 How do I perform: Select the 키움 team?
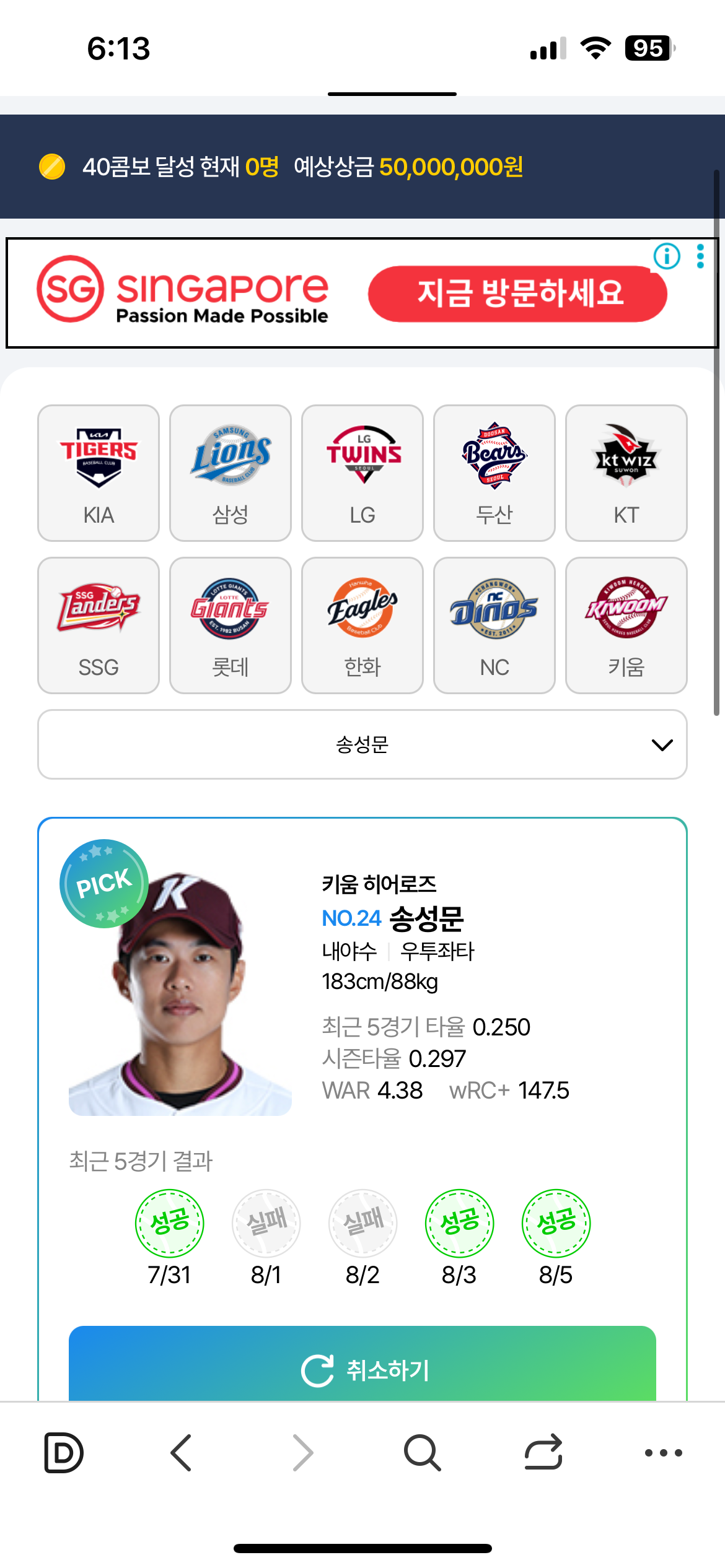tap(626, 625)
